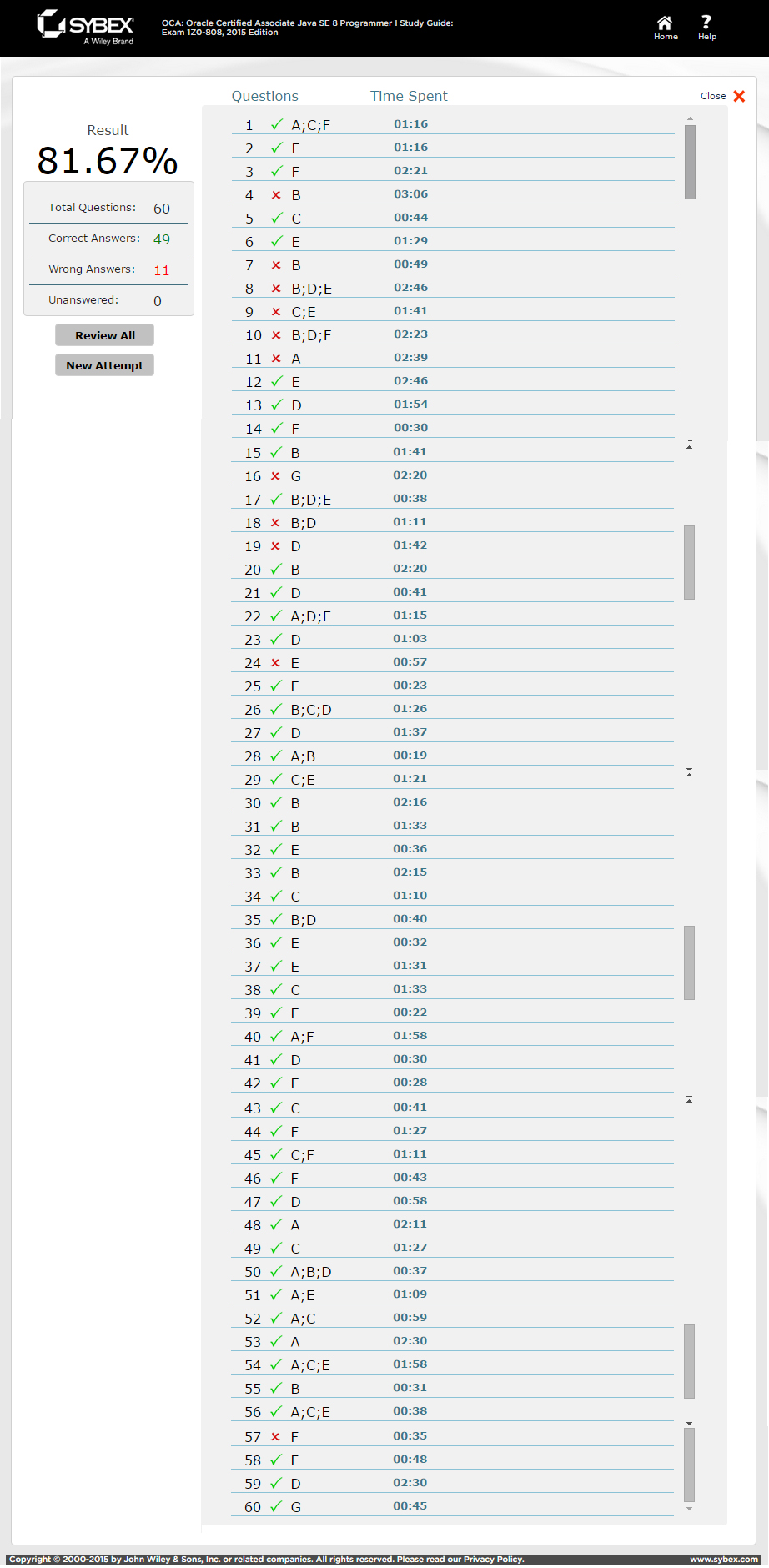
Task: Select question 16 with answer G
Action: (453, 475)
